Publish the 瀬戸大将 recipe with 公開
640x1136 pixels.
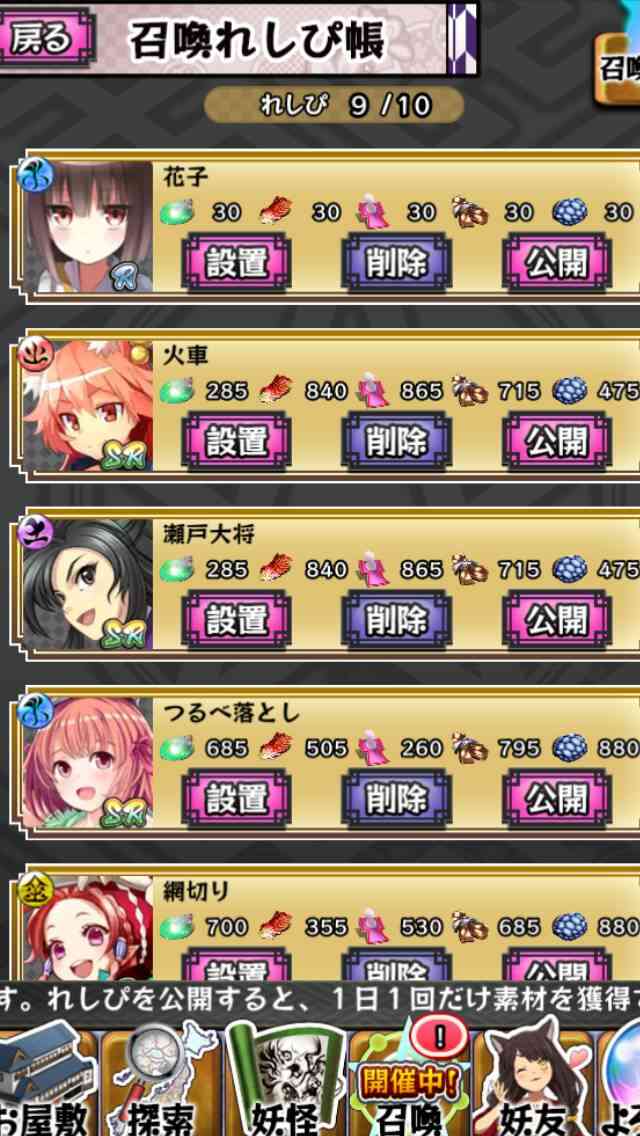[x=557, y=620]
